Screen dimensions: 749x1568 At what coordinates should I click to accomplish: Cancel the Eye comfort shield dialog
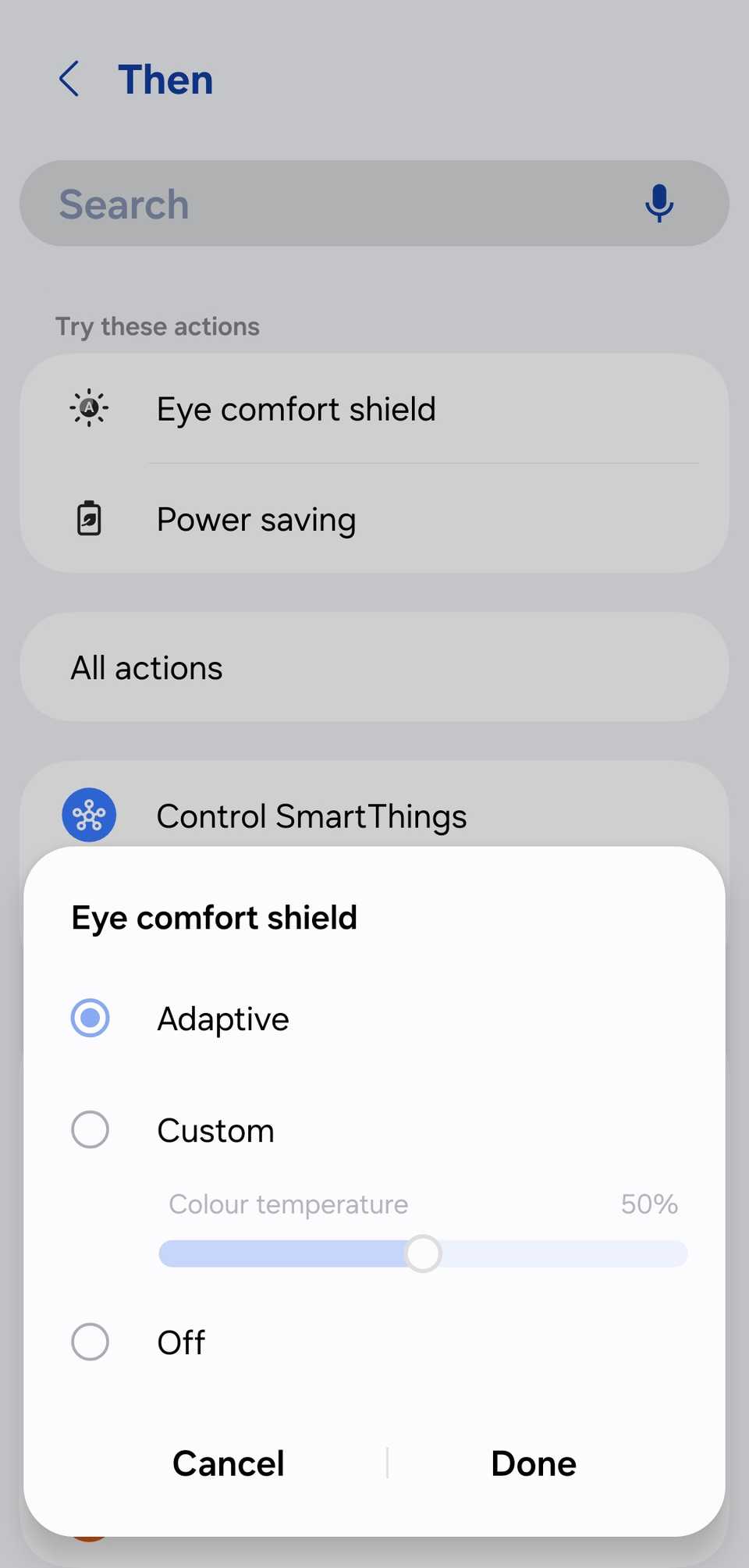click(x=228, y=1463)
